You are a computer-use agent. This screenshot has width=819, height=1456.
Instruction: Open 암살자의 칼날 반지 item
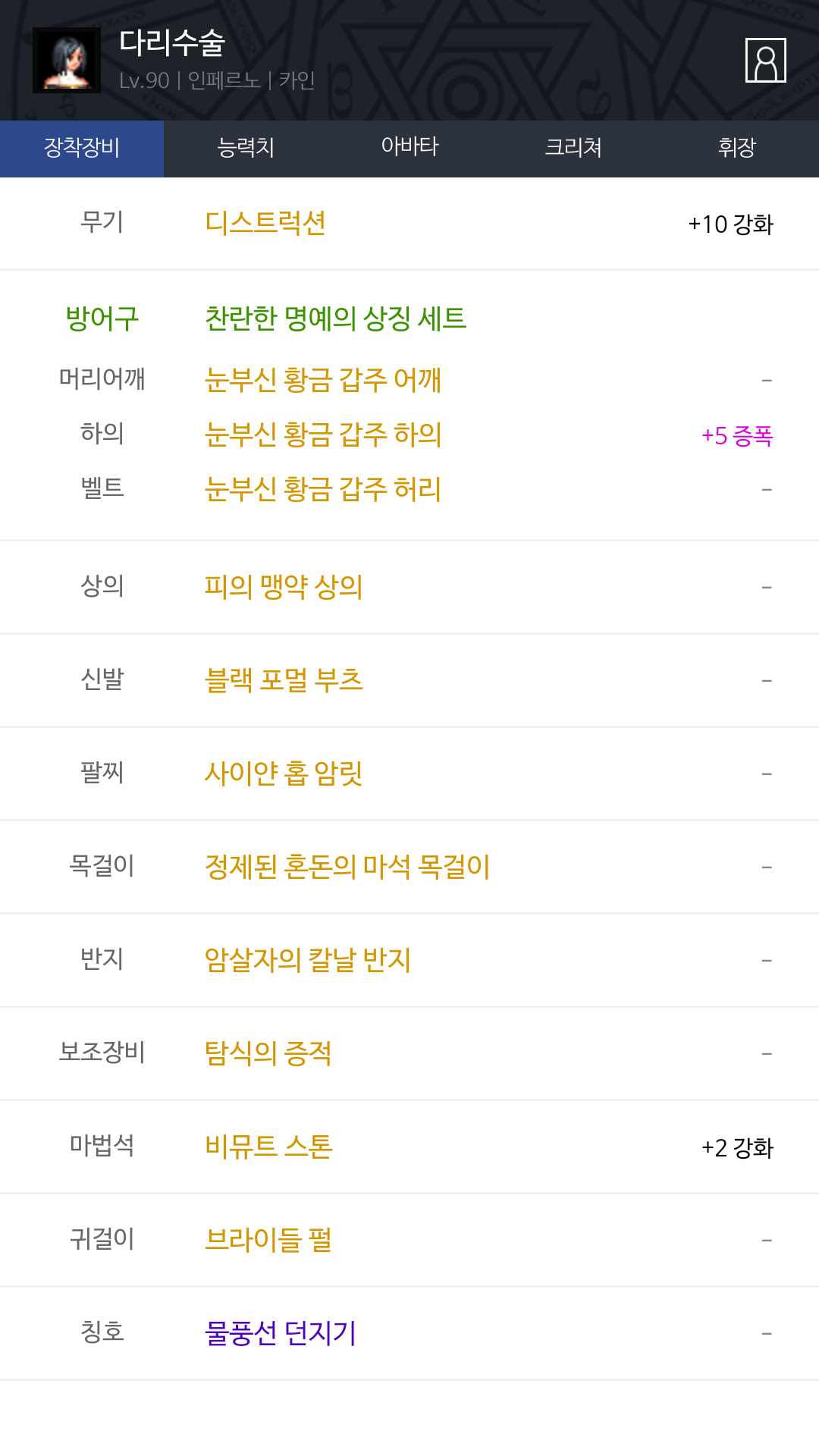point(308,959)
